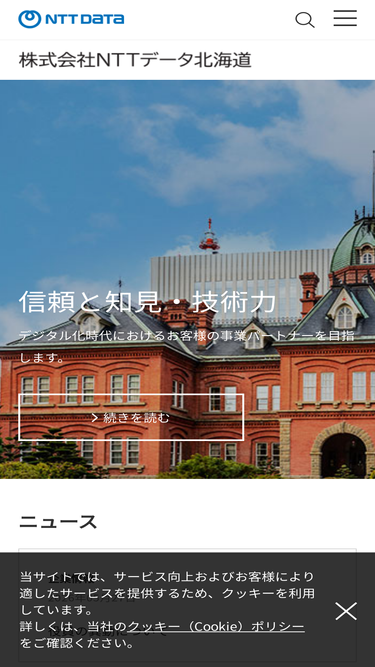375x667 pixels.
Task: Tap the 続きを読む button
Action: [131, 417]
